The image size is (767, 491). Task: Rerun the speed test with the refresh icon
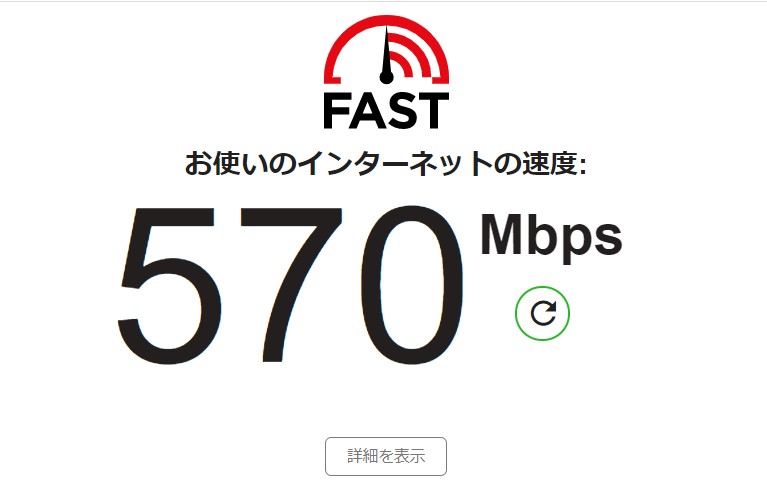tap(542, 313)
